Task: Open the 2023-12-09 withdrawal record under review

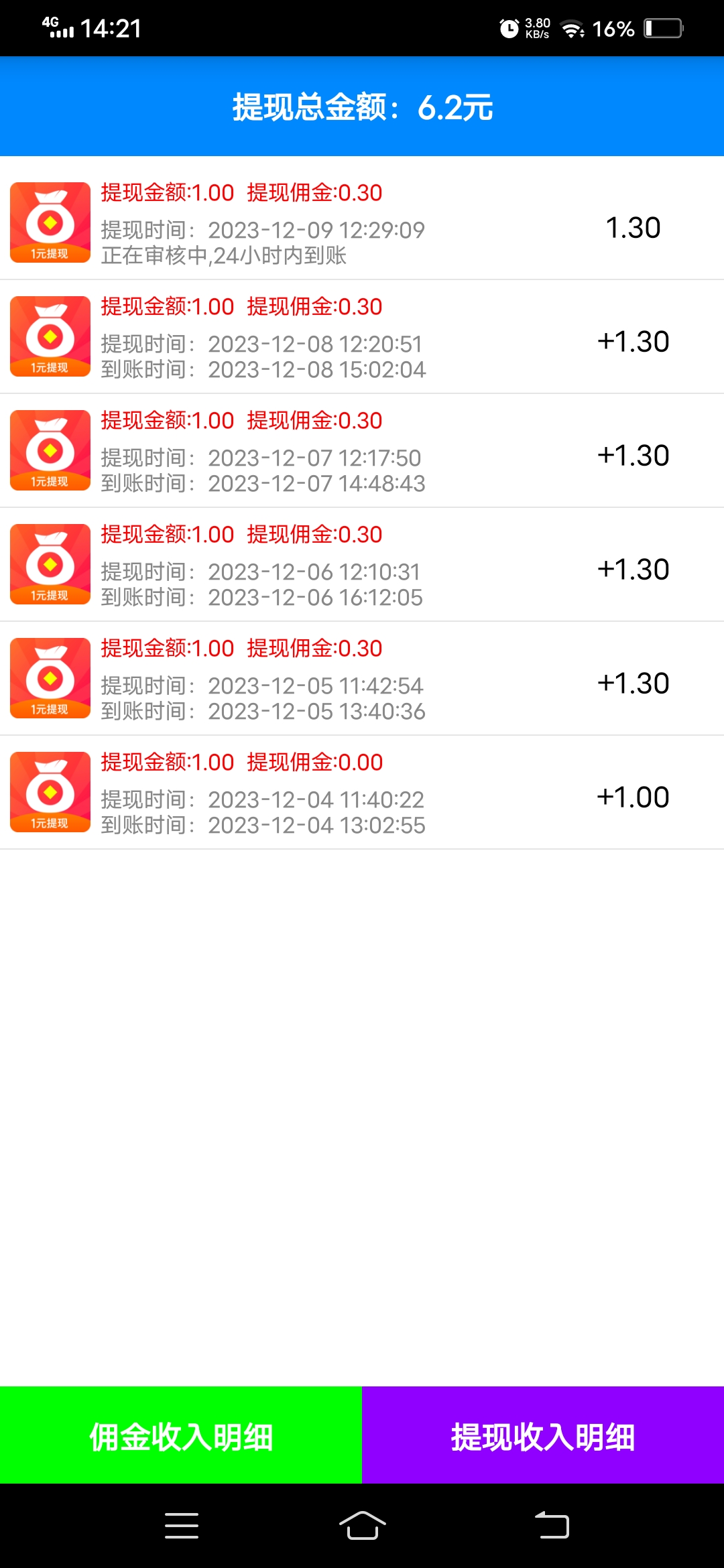Action: [x=362, y=223]
